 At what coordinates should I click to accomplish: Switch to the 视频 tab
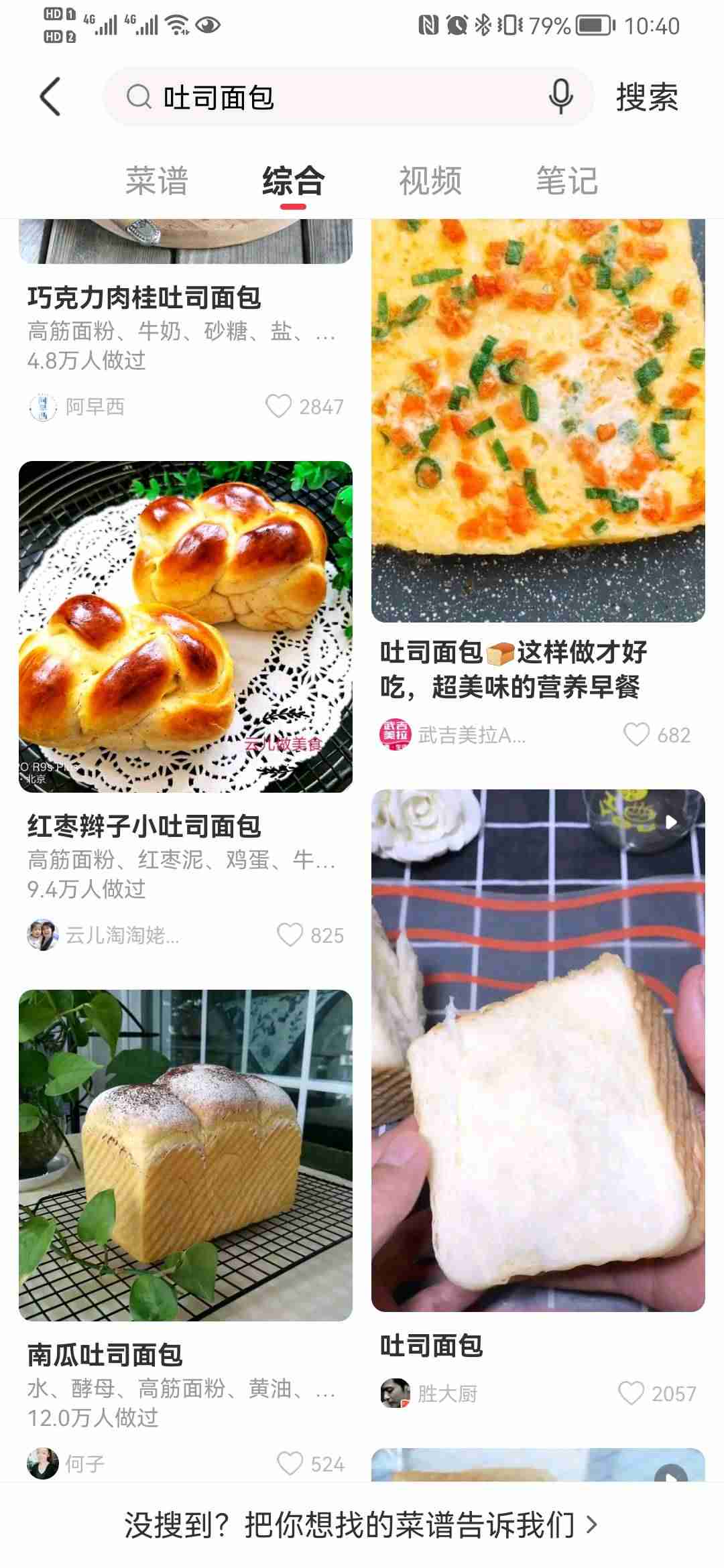point(430,181)
